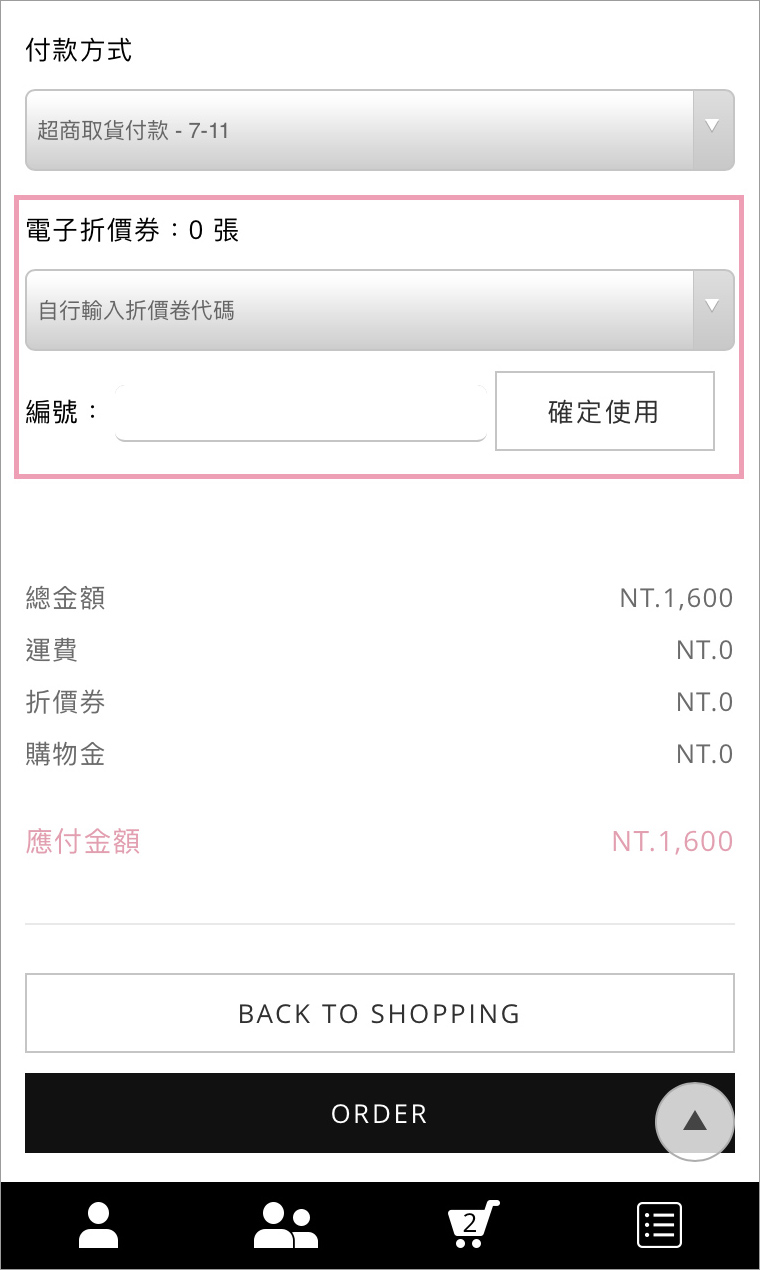Viewport: 760px width, 1270px height.
Task: Open the two-people members tab
Action: pyautogui.click(x=285, y=1225)
